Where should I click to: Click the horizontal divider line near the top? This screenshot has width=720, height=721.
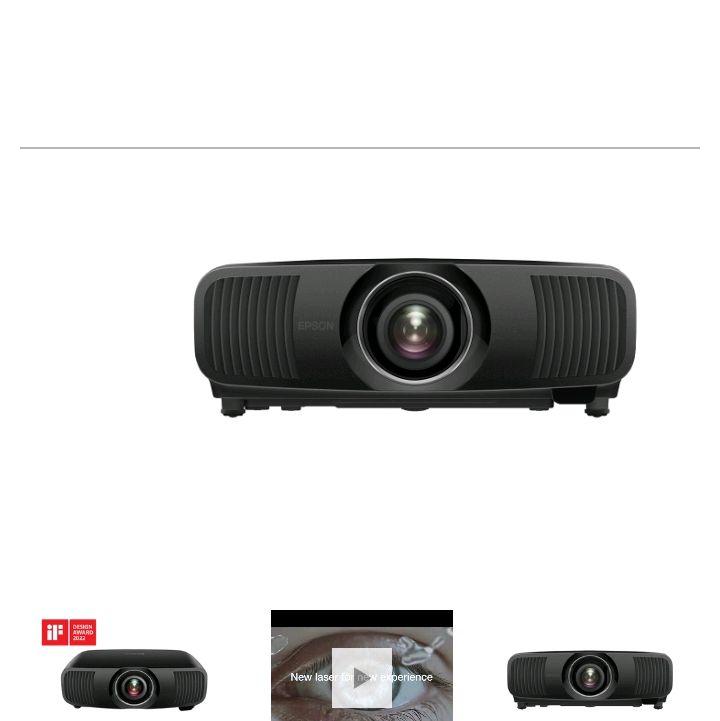pyautogui.click(x=360, y=146)
